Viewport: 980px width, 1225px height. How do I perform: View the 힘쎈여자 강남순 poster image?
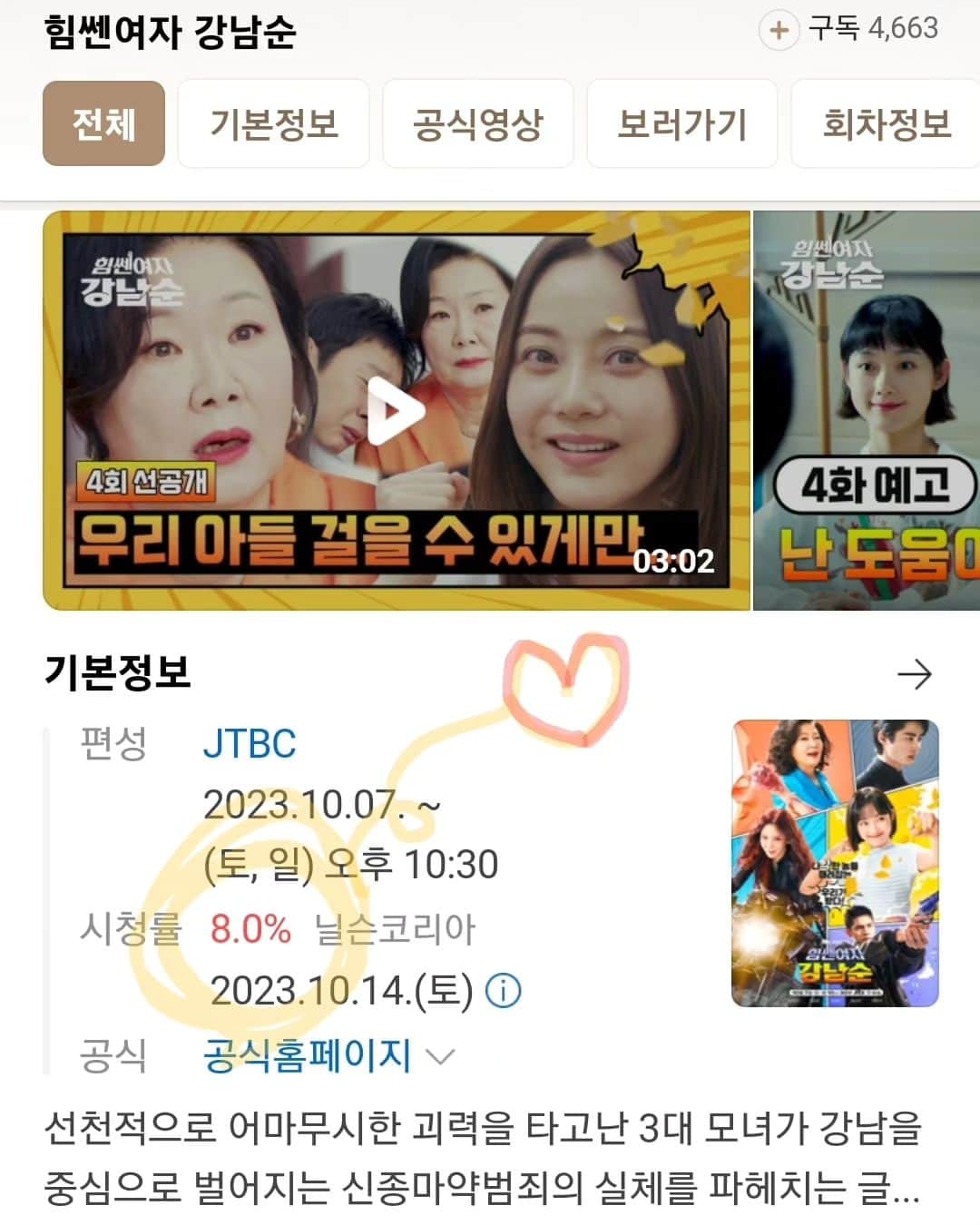pos(835,863)
